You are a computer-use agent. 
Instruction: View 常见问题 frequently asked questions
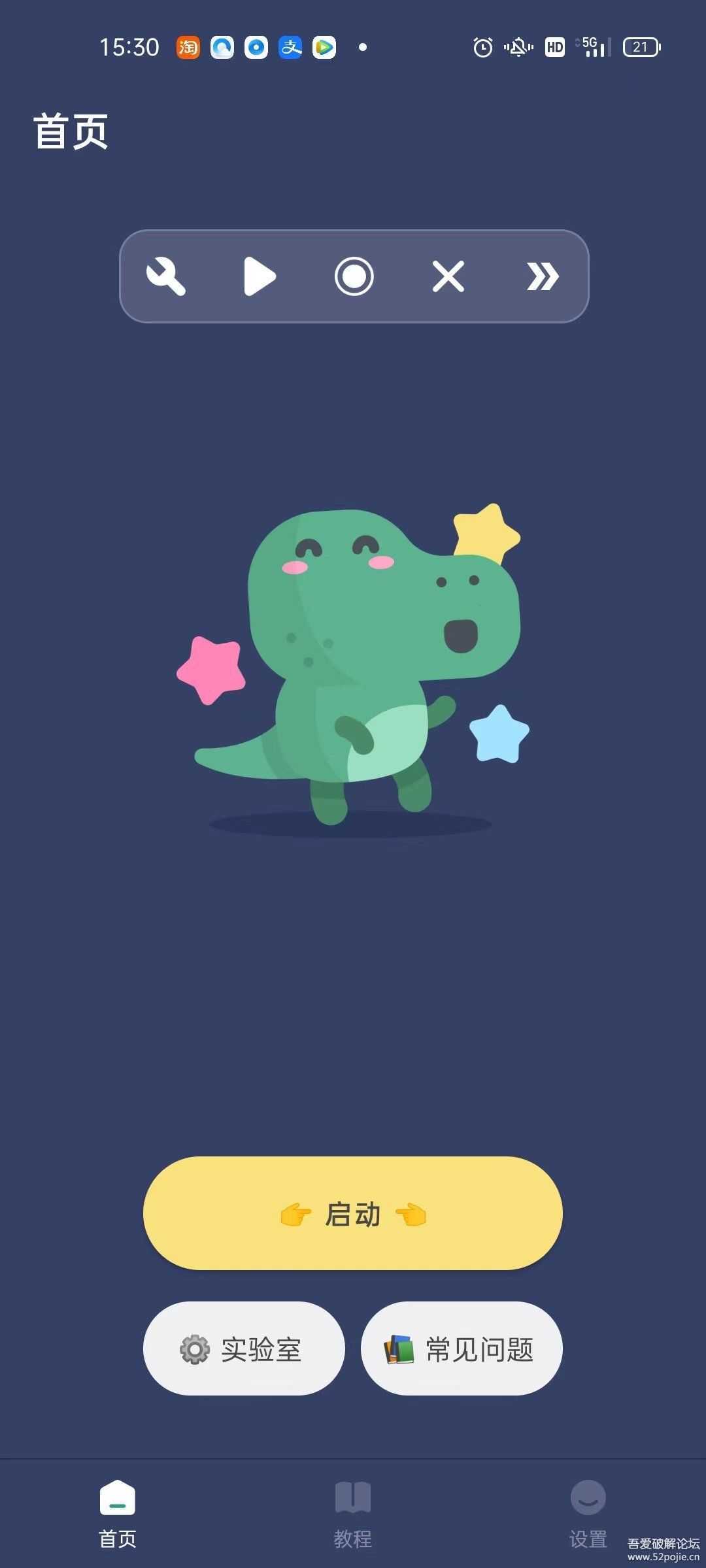(x=462, y=1349)
